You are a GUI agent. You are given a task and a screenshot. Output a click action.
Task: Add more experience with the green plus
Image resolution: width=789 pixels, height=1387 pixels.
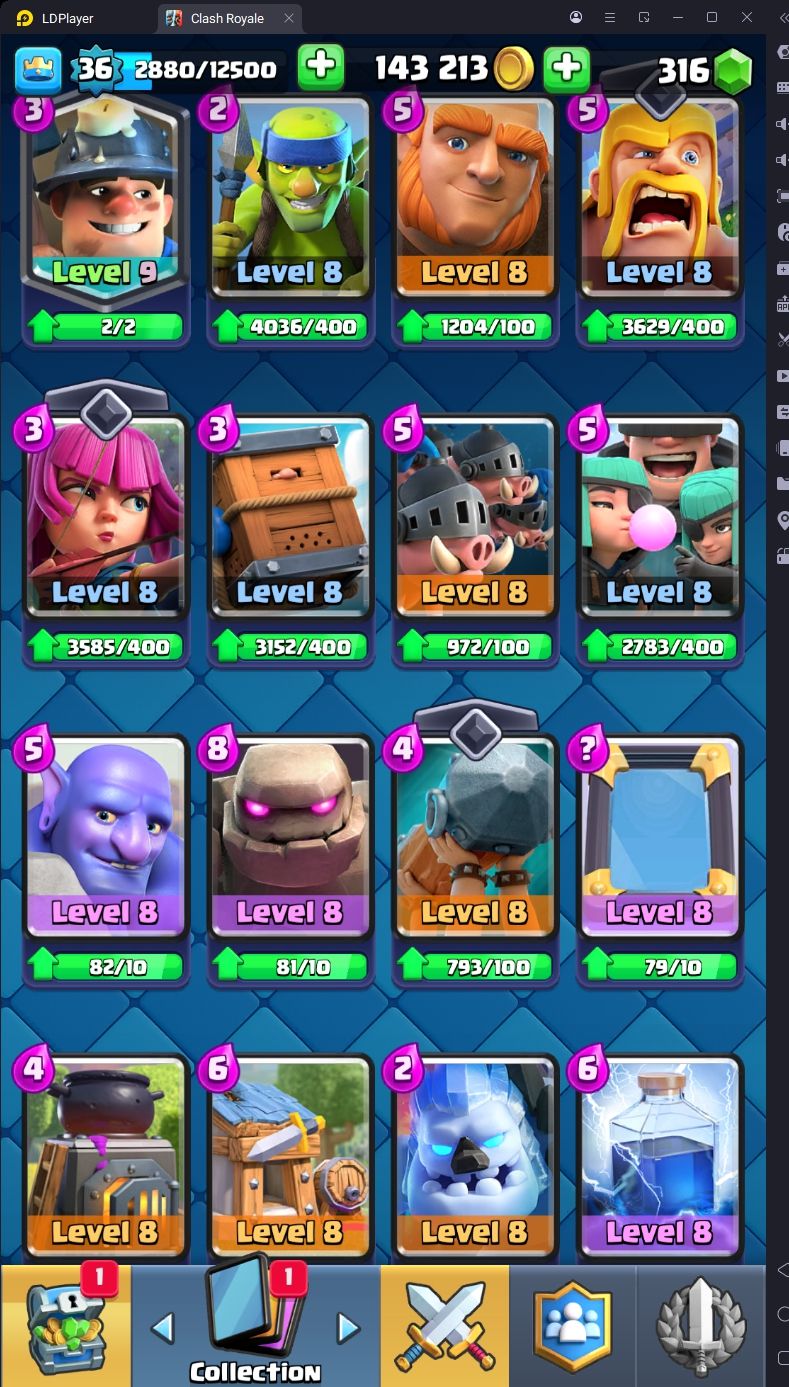click(320, 67)
